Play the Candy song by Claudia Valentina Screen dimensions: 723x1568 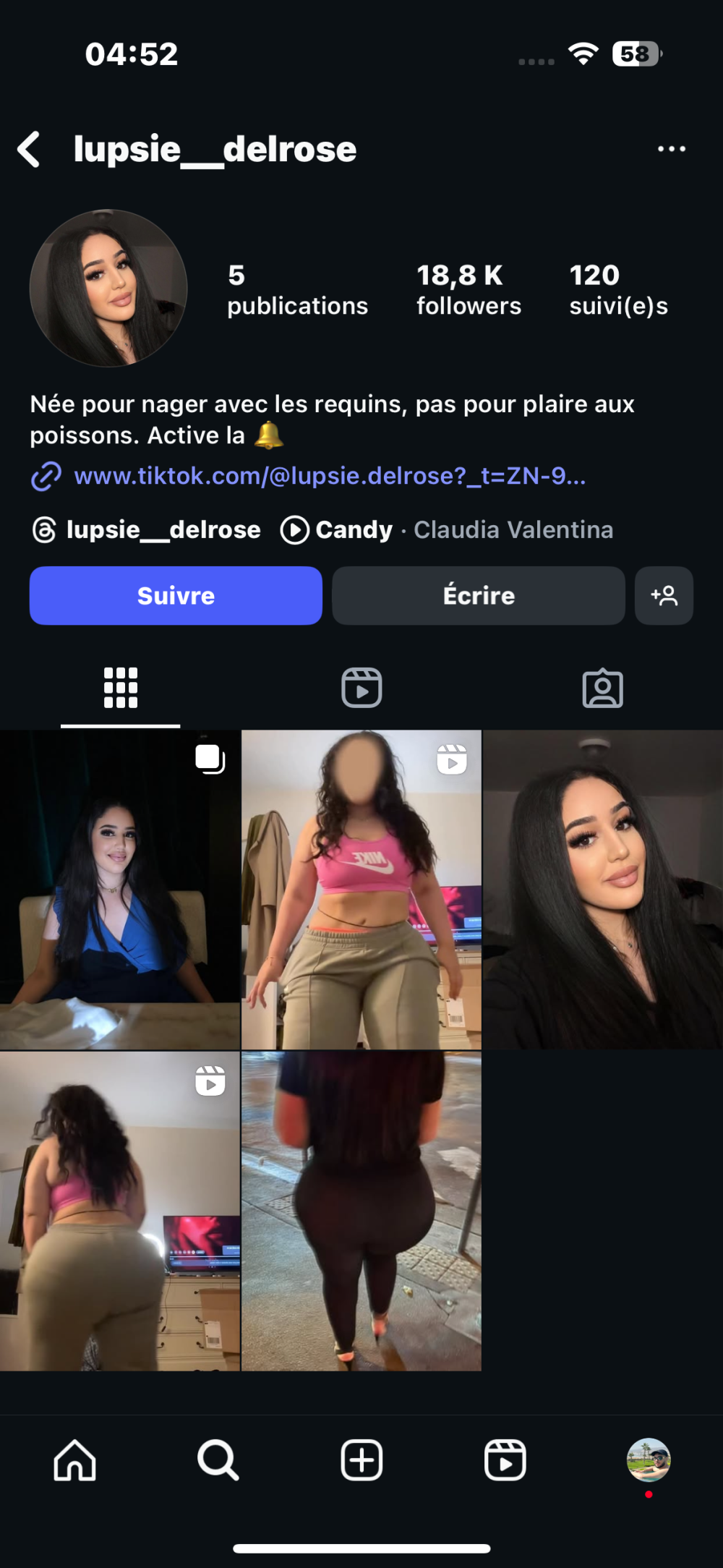[x=446, y=529]
